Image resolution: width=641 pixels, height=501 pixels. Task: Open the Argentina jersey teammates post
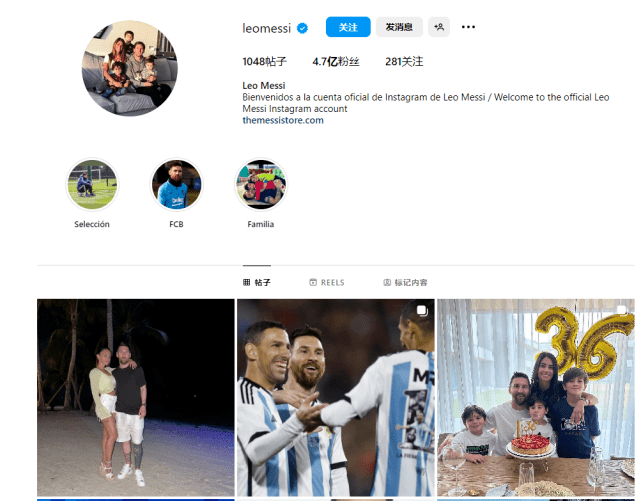coord(335,397)
